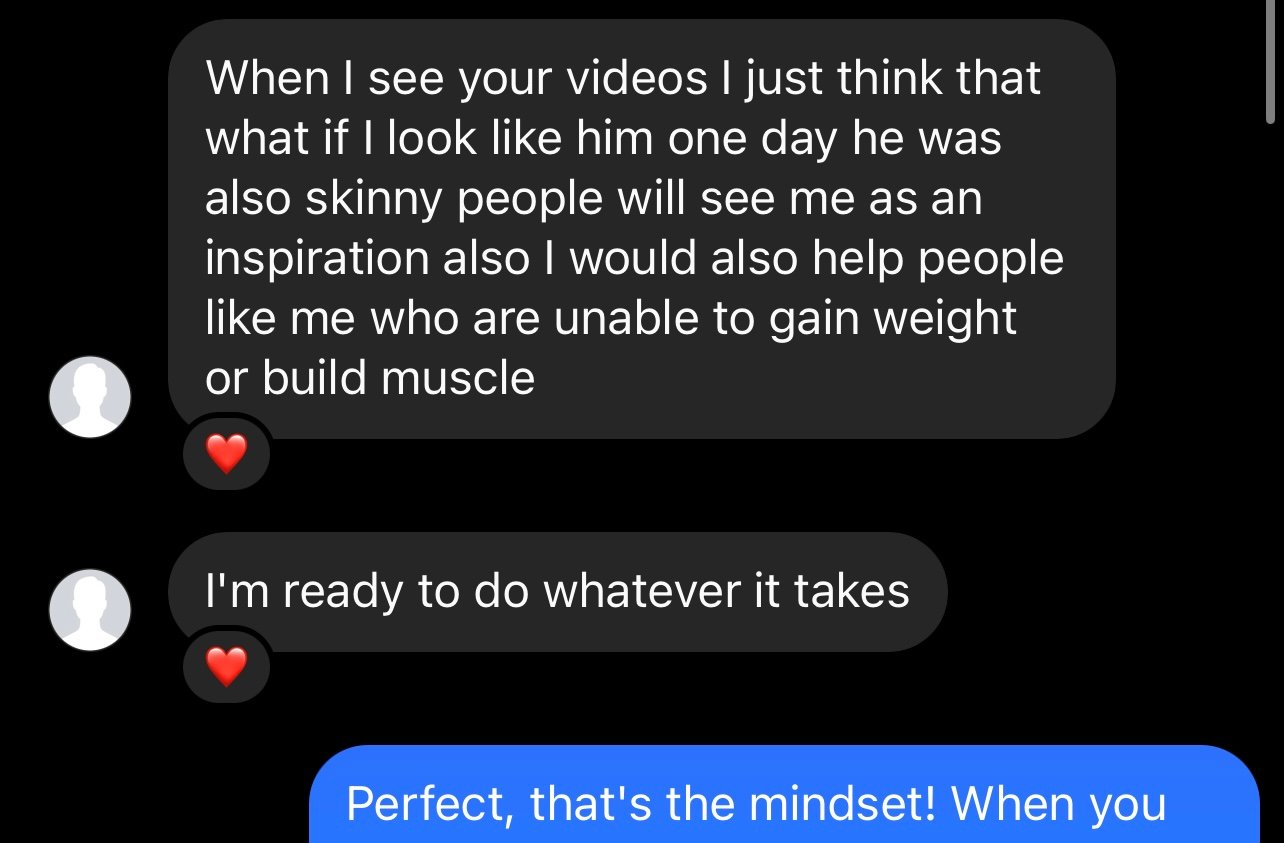Tap the avatar next to "I'm ready to do whatever it takes"
Image resolution: width=1284 pixels, height=843 pixels.
pyautogui.click(x=90, y=609)
